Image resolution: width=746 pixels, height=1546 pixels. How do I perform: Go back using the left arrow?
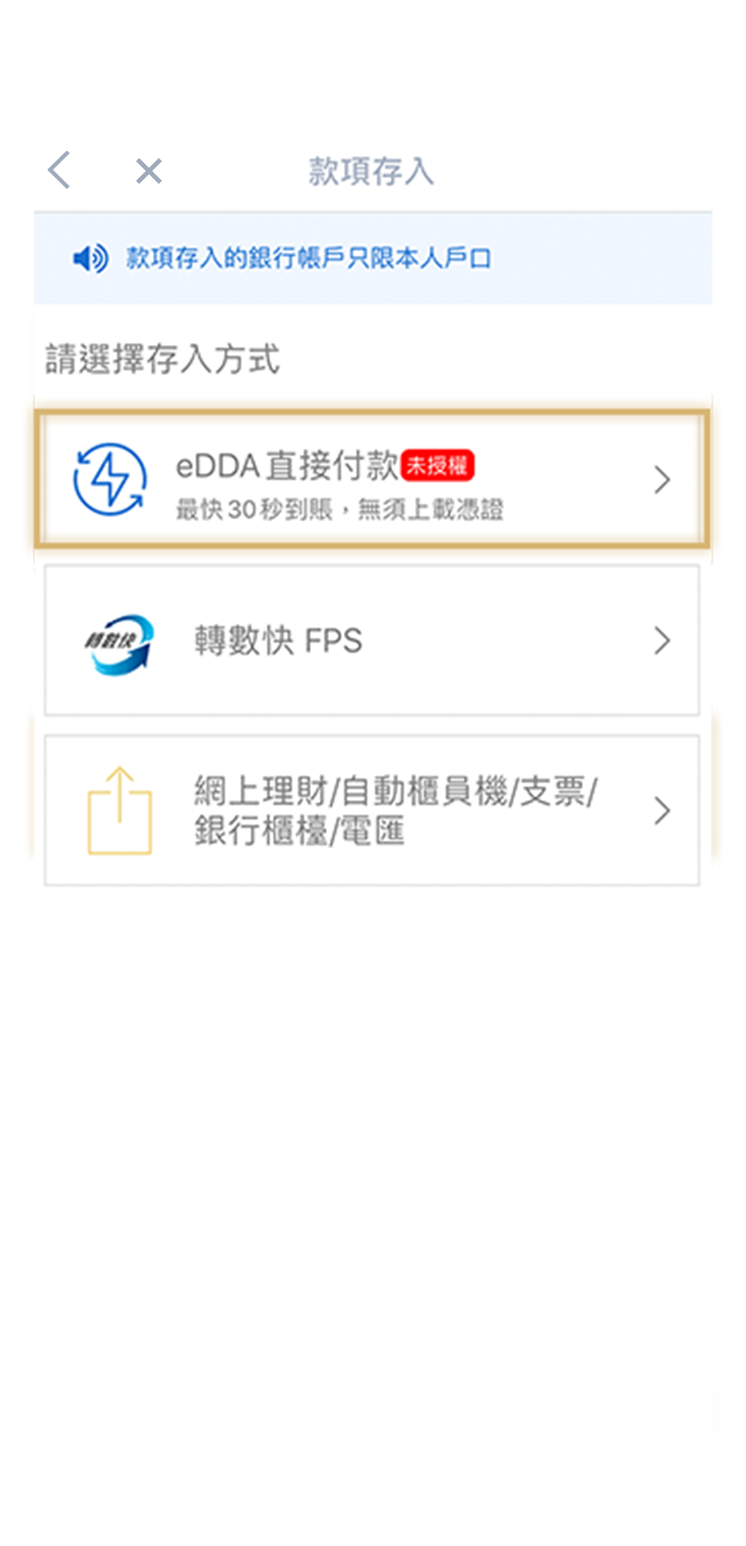coord(60,171)
